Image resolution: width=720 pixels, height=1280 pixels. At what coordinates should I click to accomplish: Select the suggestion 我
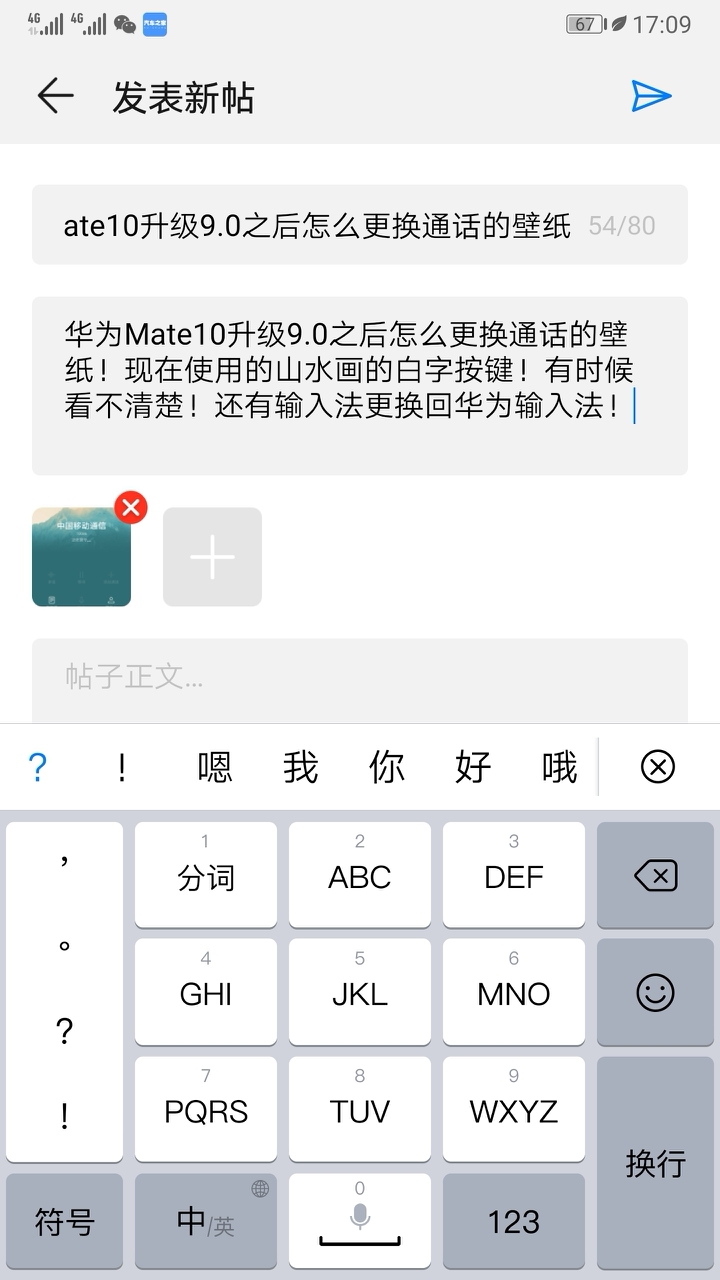tap(300, 767)
